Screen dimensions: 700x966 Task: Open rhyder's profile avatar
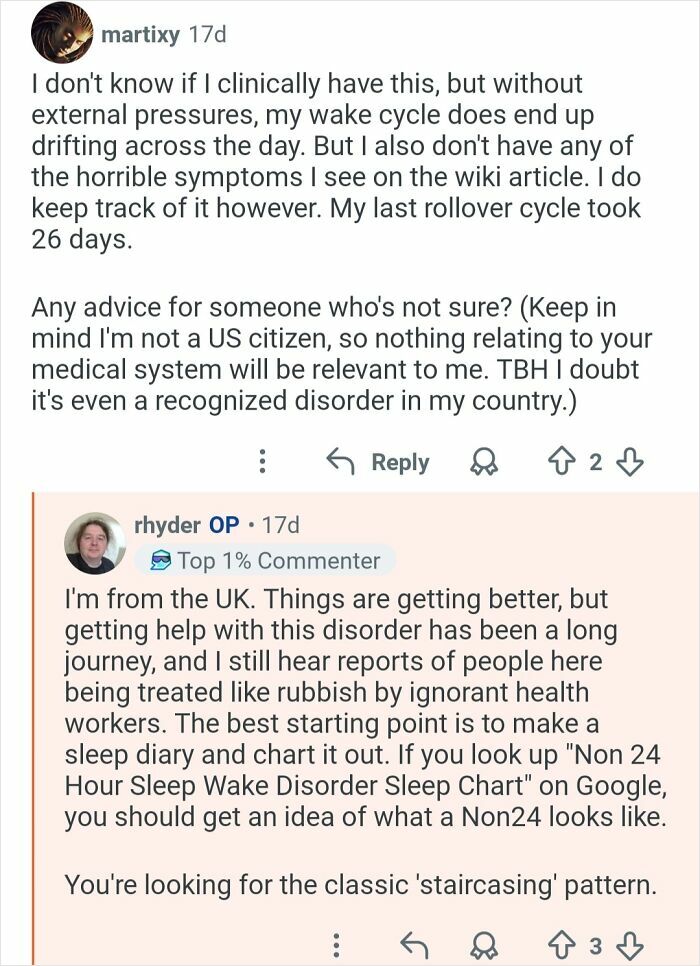pyautogui.click(x=95, y=543)
